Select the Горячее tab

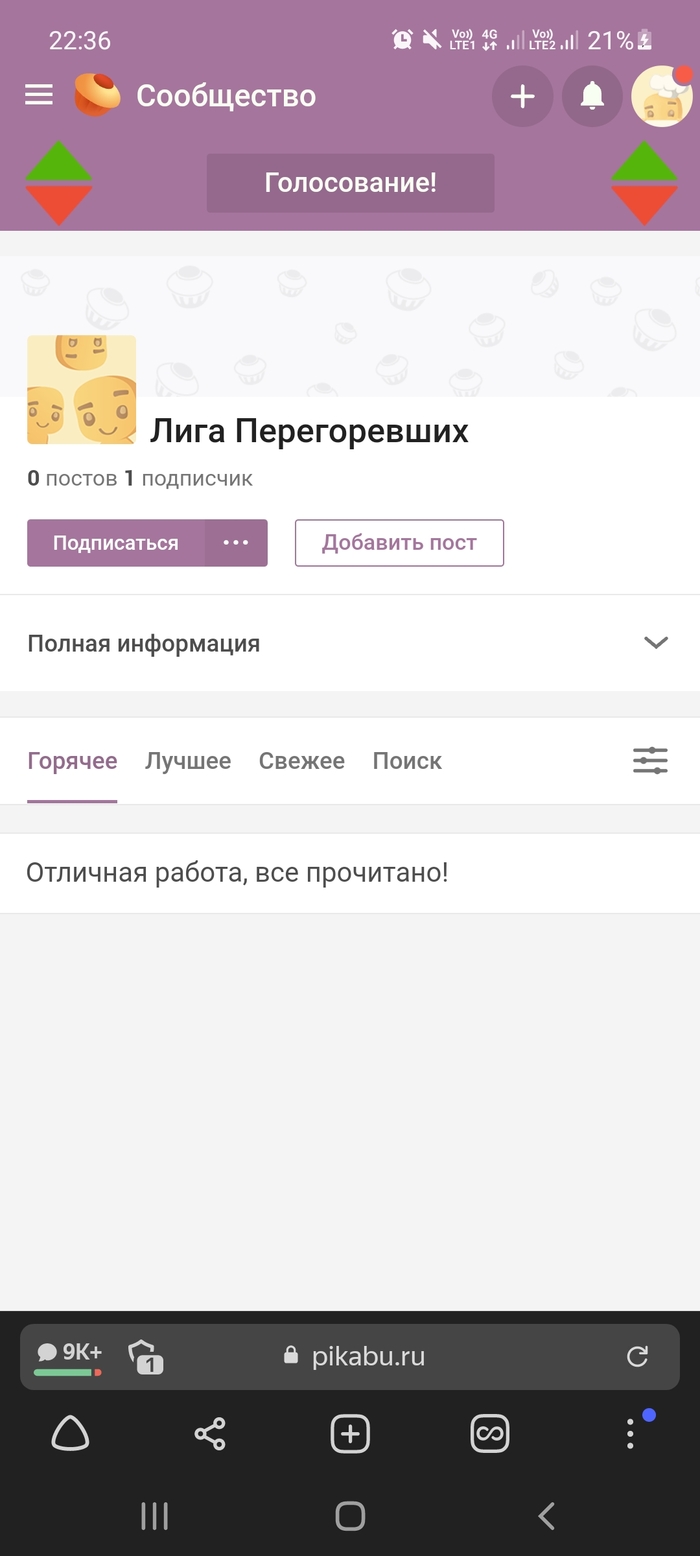click(x=72, y=761)
